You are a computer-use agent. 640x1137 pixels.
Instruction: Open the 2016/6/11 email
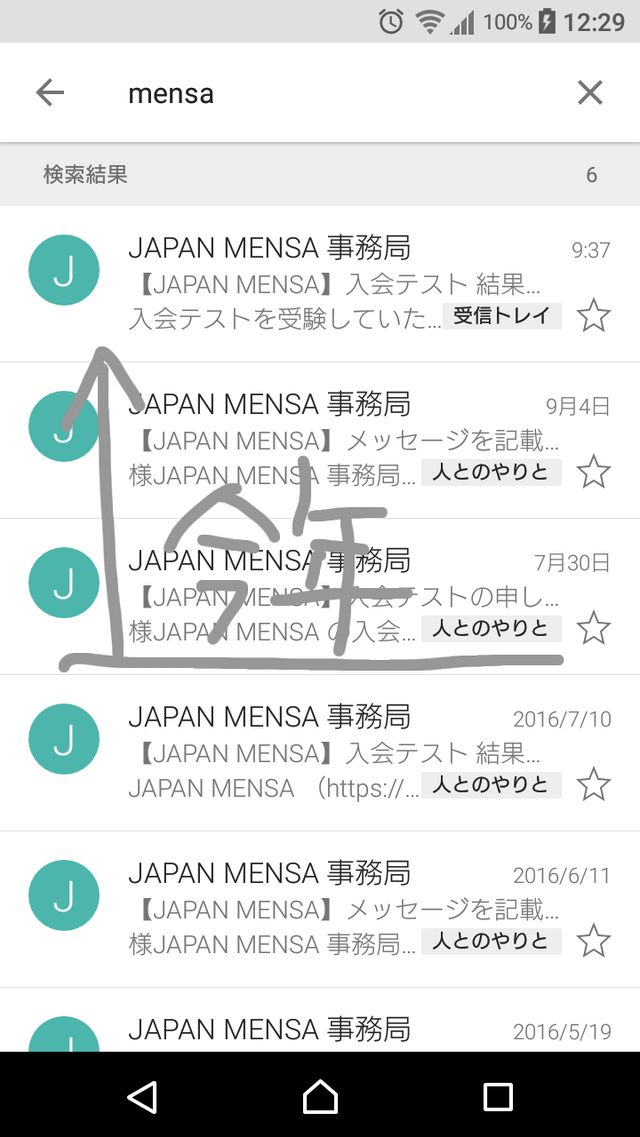click(x=320, y=909)
